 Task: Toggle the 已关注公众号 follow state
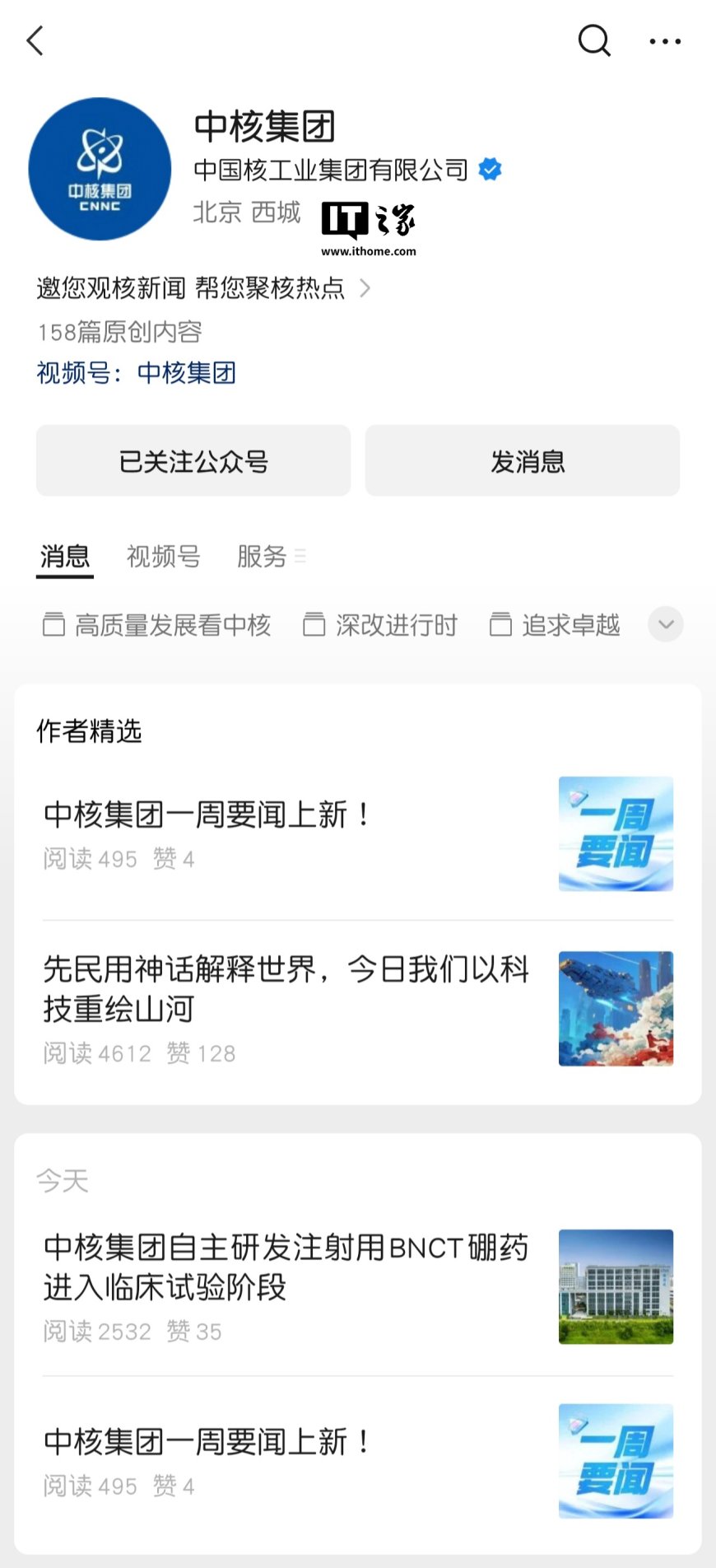tap(193, 461)
